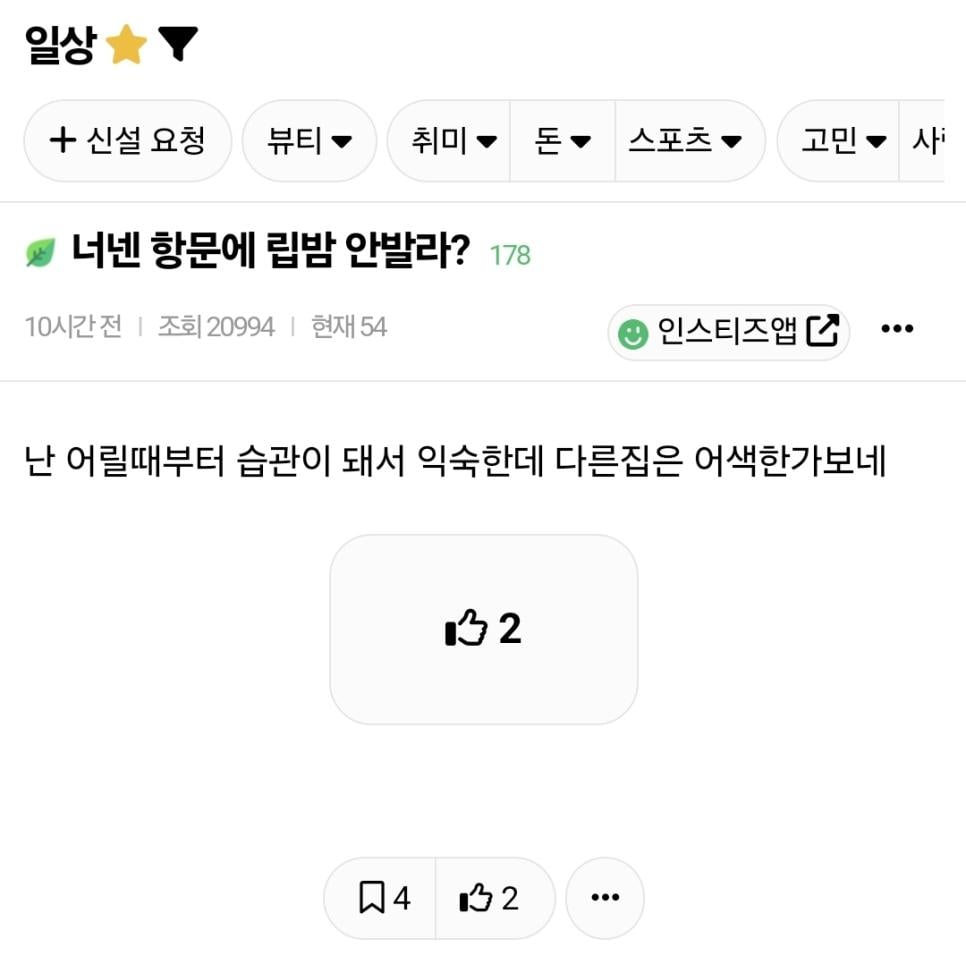The image size is (966, 973).
Task: Expand the 뷰티 category dropdown
Action: [x=309, y=141]
